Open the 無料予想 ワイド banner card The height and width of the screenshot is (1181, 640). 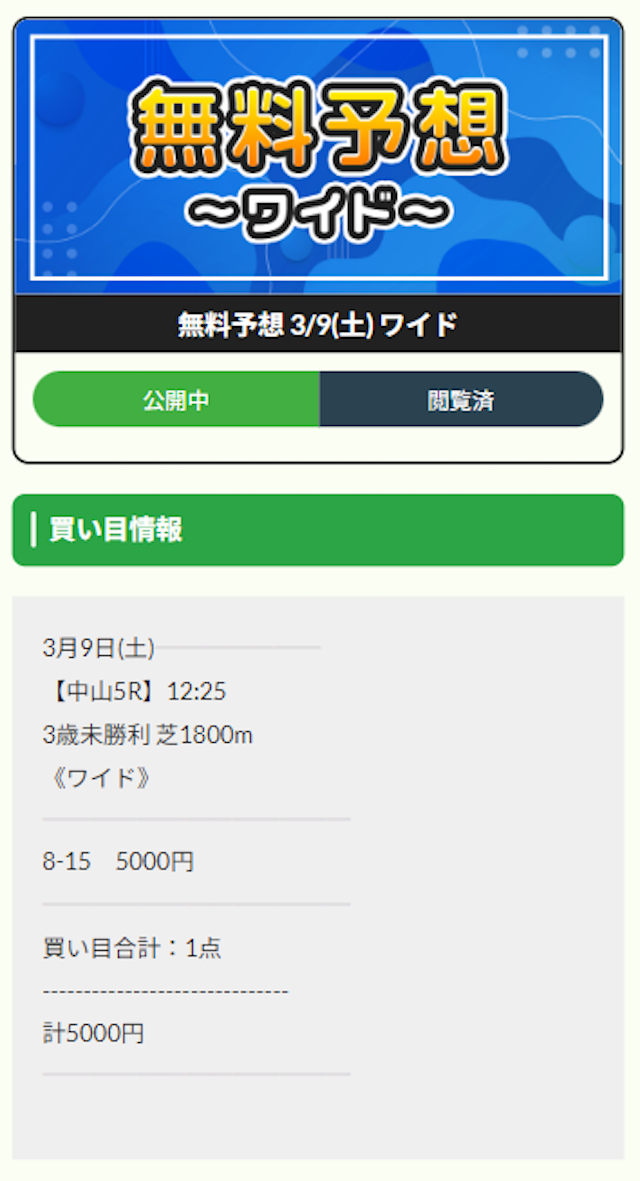tap(318, 157)
